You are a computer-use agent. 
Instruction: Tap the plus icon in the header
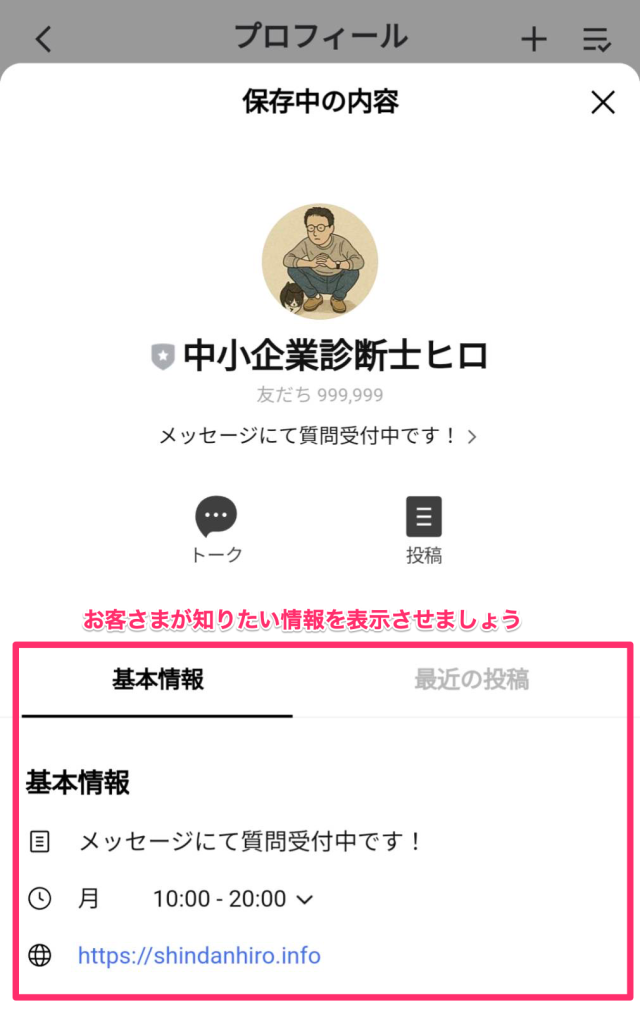(534, 39)
